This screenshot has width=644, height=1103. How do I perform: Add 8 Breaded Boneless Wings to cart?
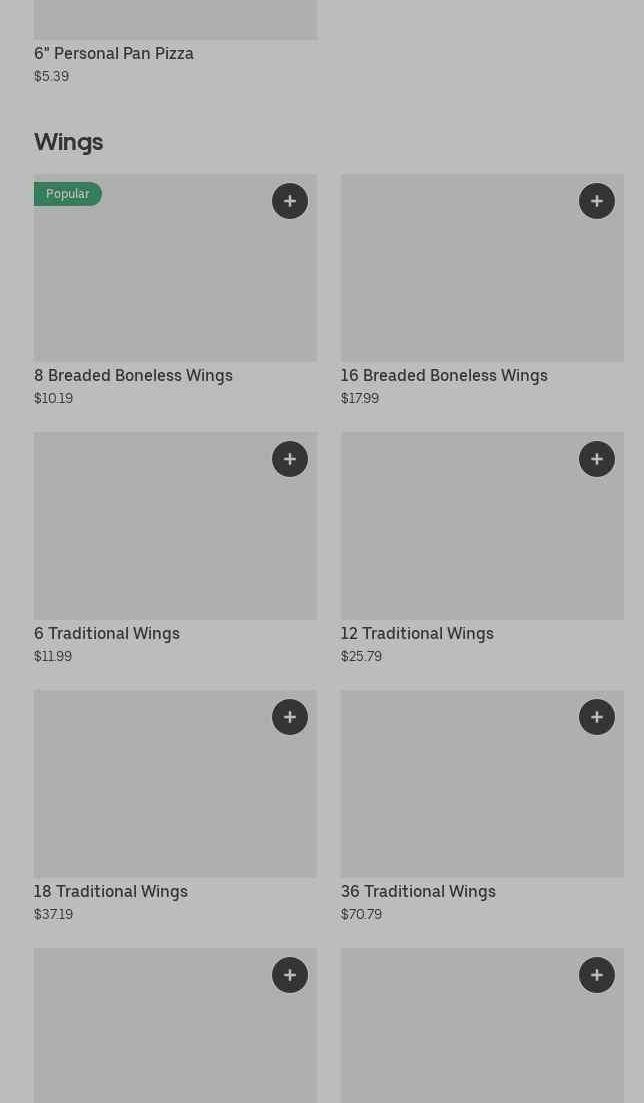pyautogui.click(x=290, y=201)
